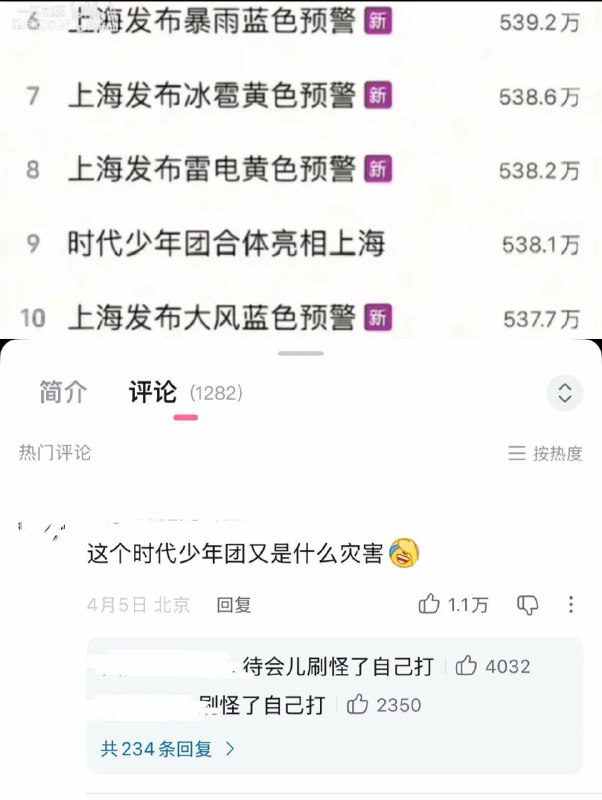The width and height of the screenshot is (602, 800).
Task: Change comment sorting via 按热度
Action: (x=545, y=453)
